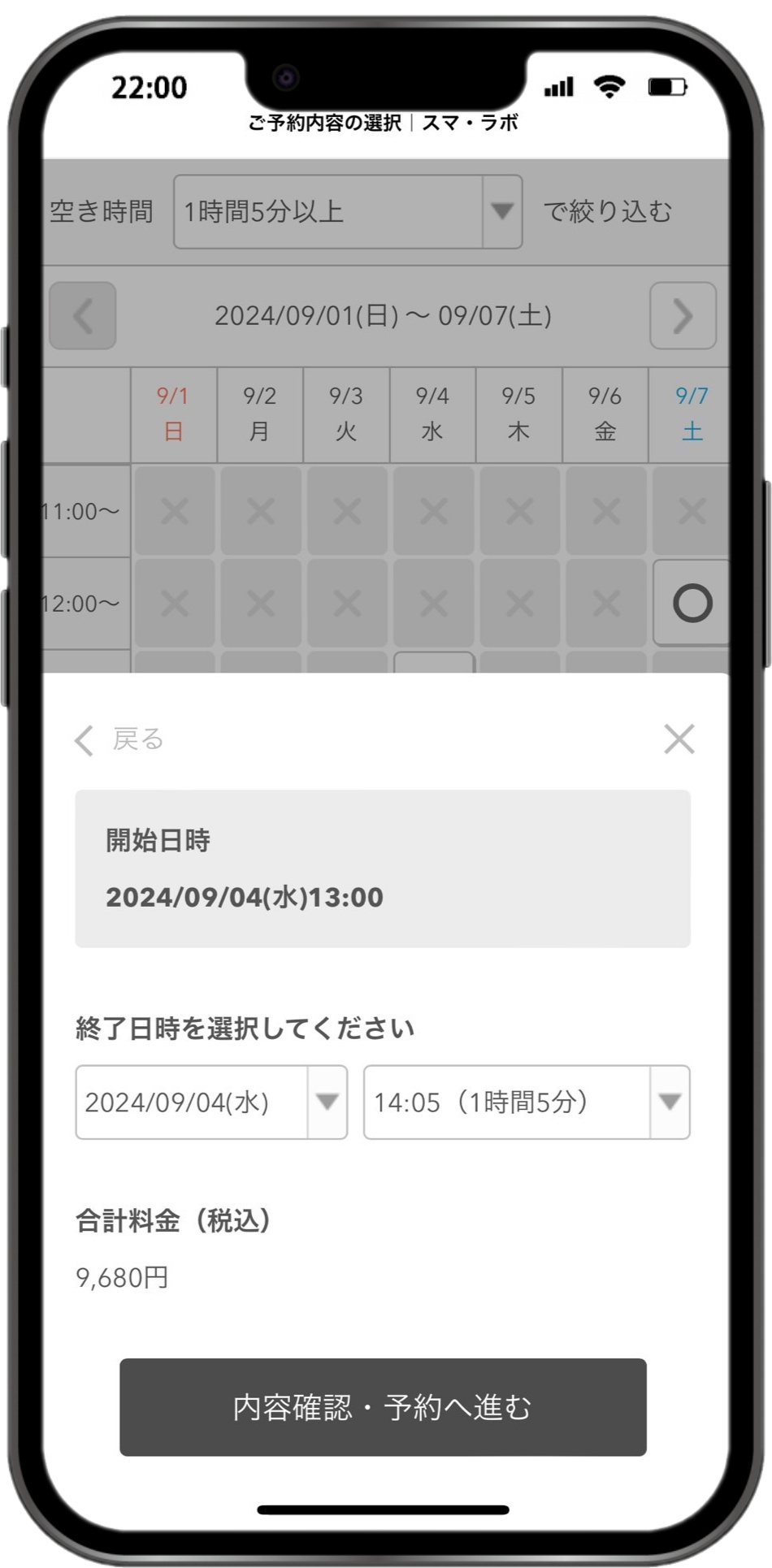Tap 内容確認・予約へ進む button
The width and height of the screenshot is (772, 1568).
[383, 1407]
